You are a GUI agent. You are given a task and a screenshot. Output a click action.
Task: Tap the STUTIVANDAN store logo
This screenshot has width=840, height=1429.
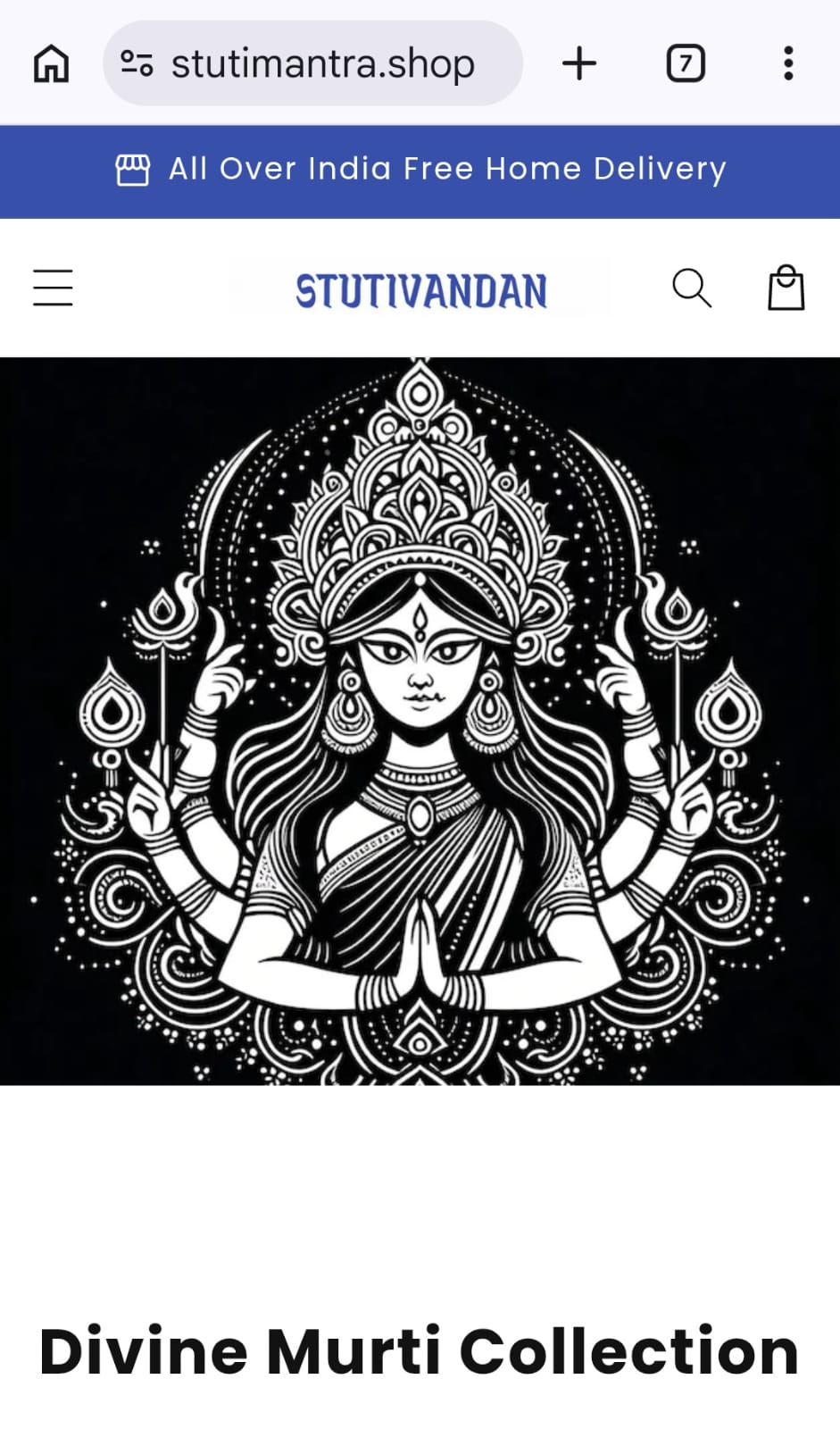tap(420, 291)
